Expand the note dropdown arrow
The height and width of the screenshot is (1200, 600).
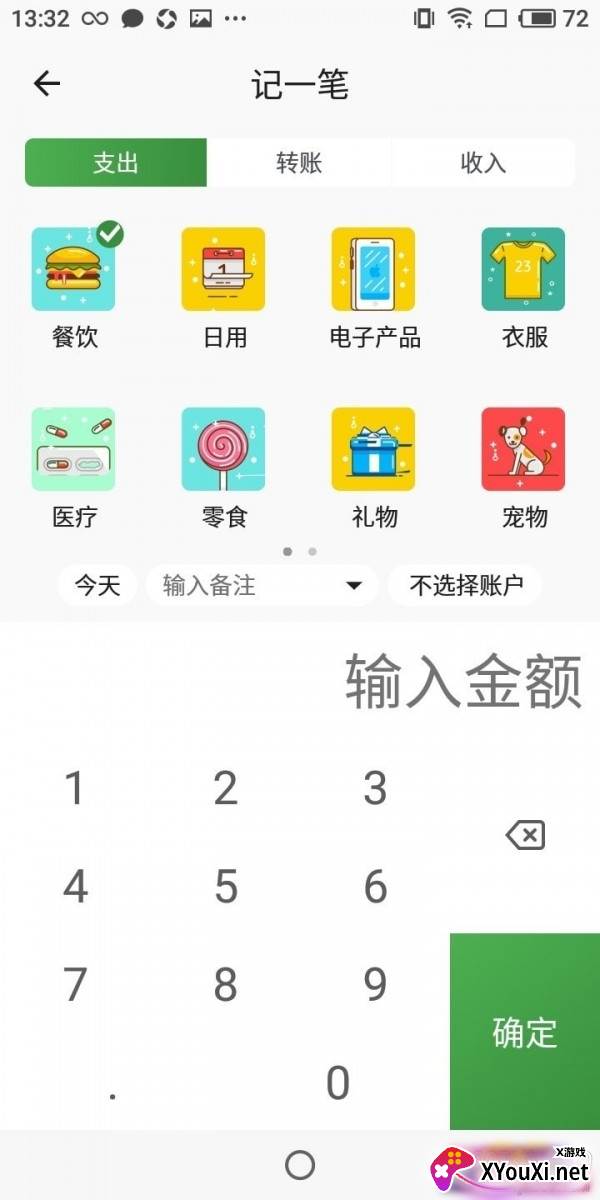[353, 586]
